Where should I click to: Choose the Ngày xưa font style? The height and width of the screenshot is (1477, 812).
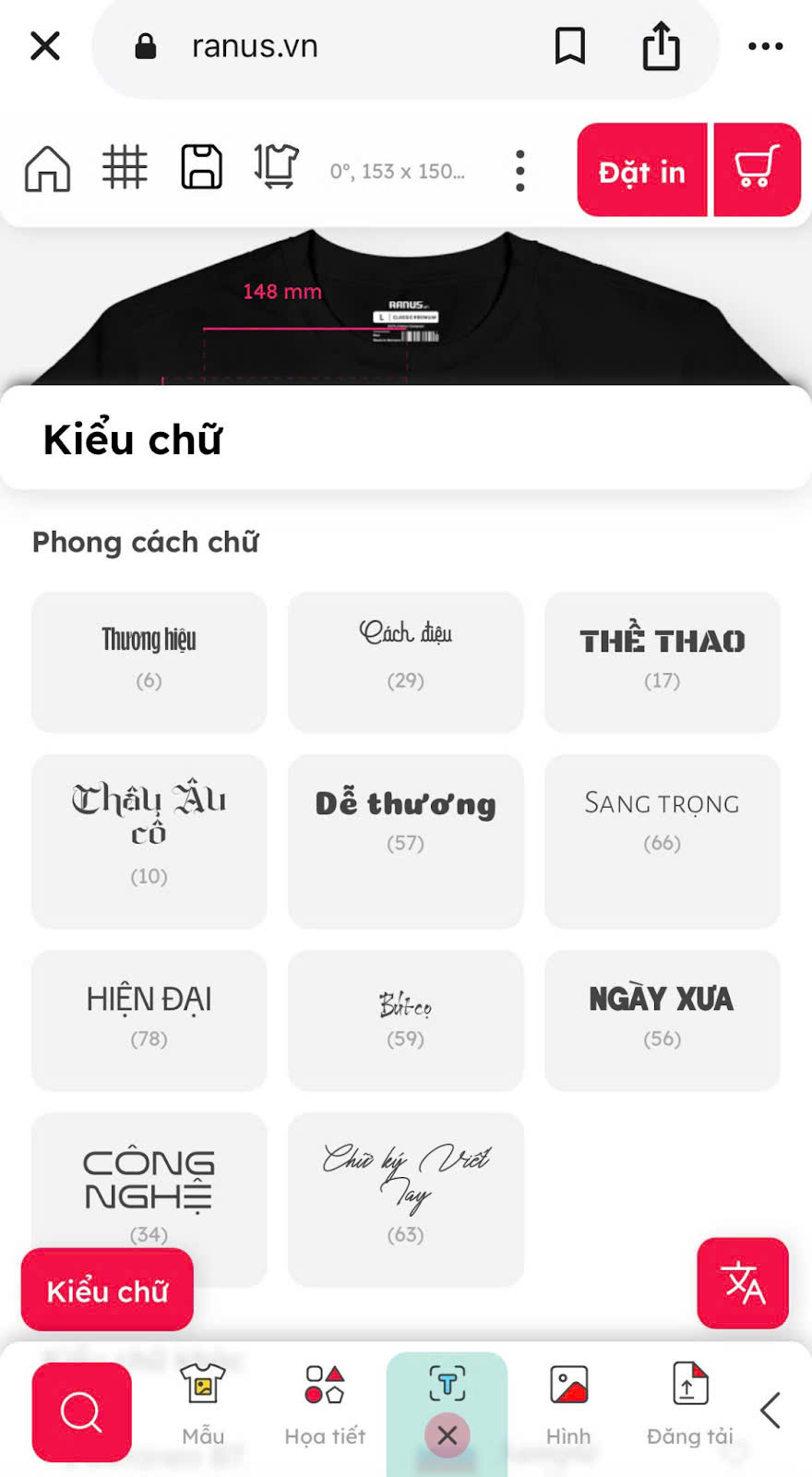click(x=662, y=1019)
